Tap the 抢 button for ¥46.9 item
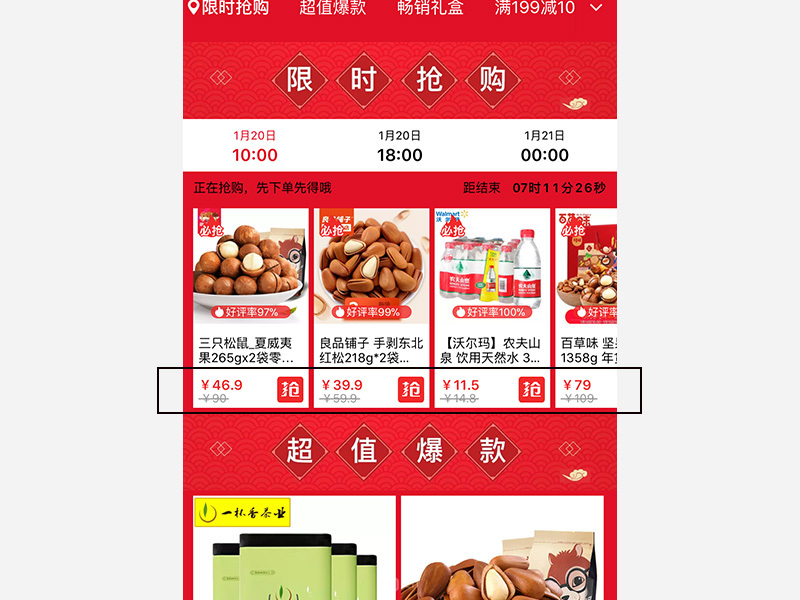 click(290, 389)
